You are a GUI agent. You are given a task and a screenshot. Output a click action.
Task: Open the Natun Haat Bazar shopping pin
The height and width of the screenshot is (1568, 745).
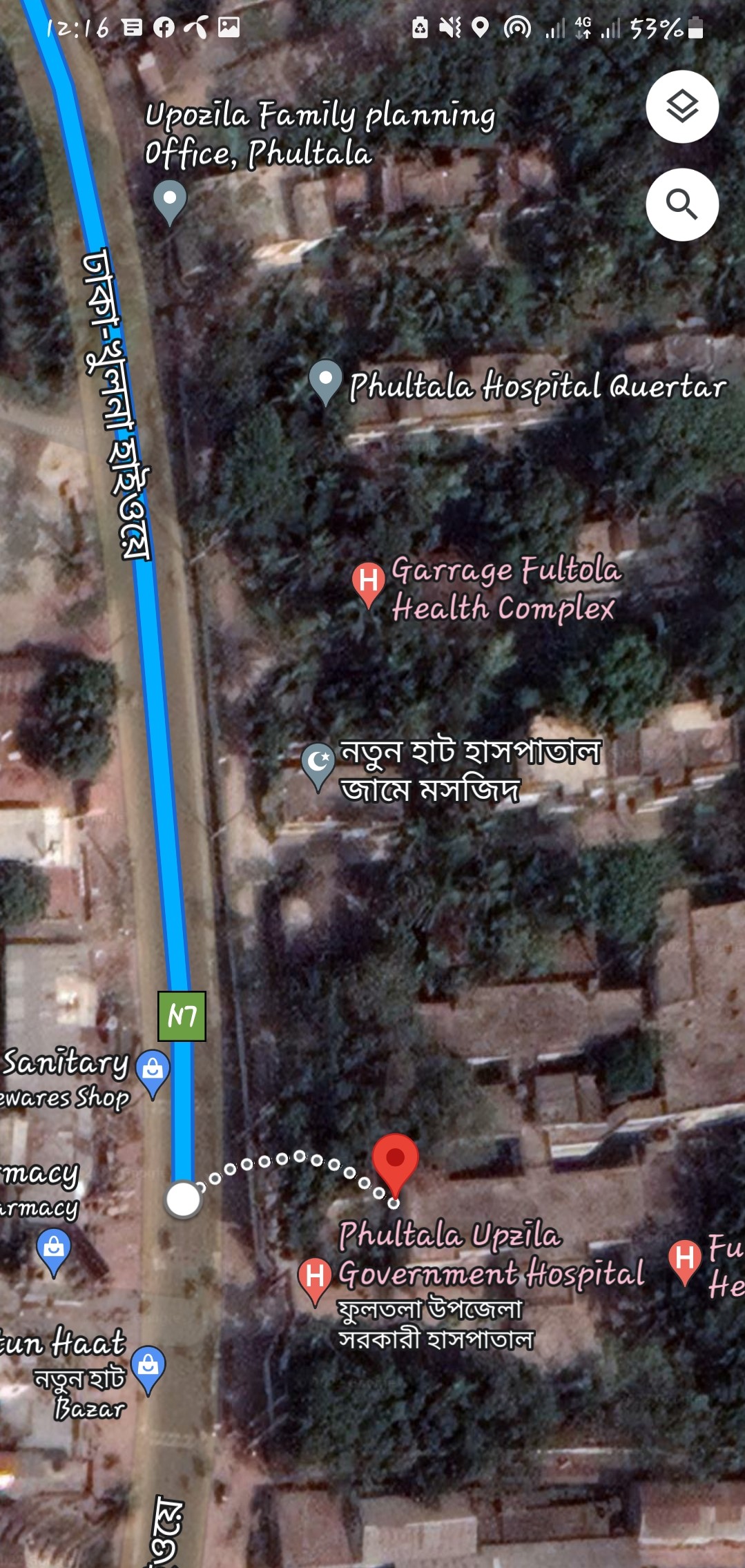tap(148, 1367)
